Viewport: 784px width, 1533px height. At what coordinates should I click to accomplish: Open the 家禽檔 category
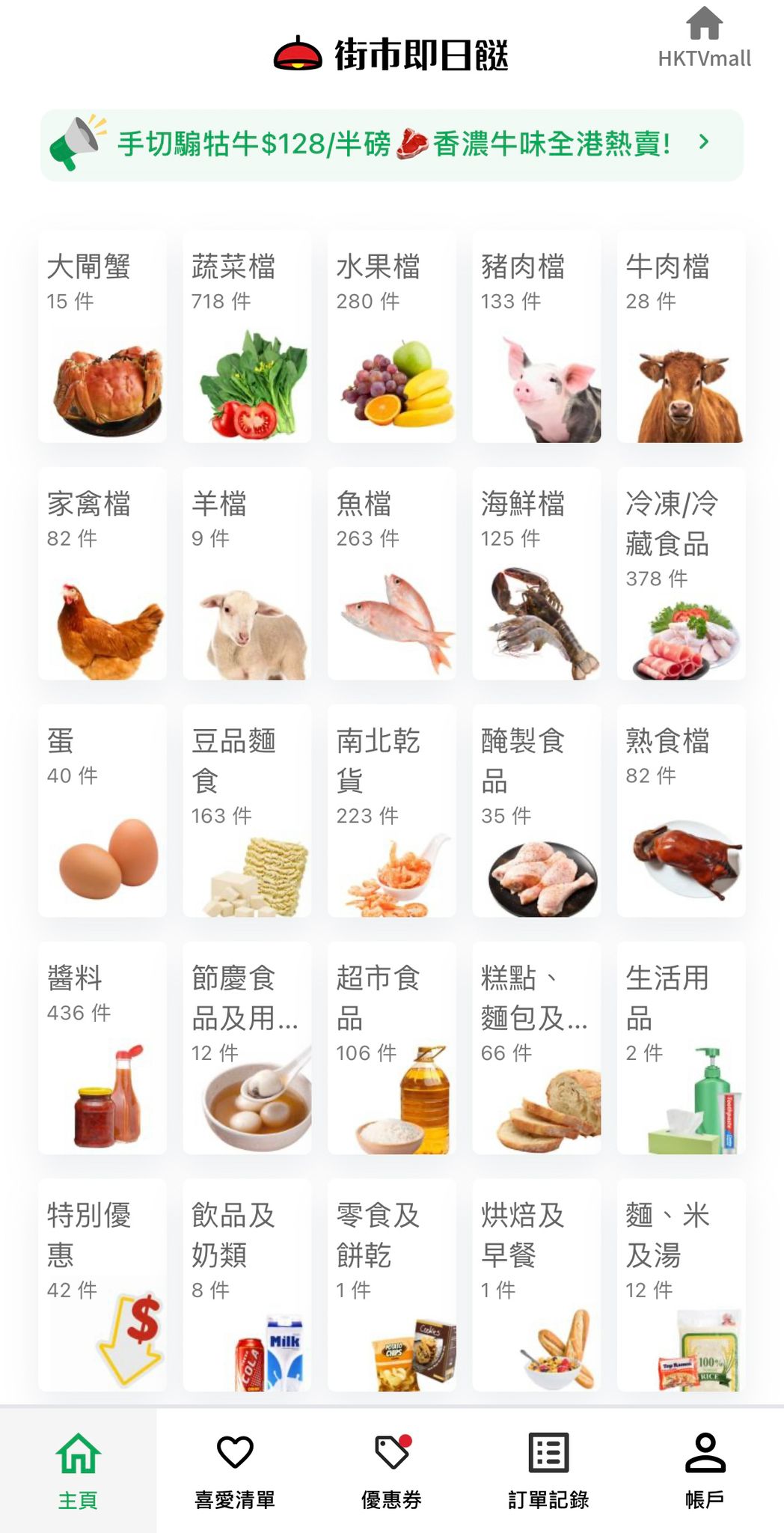102,574
